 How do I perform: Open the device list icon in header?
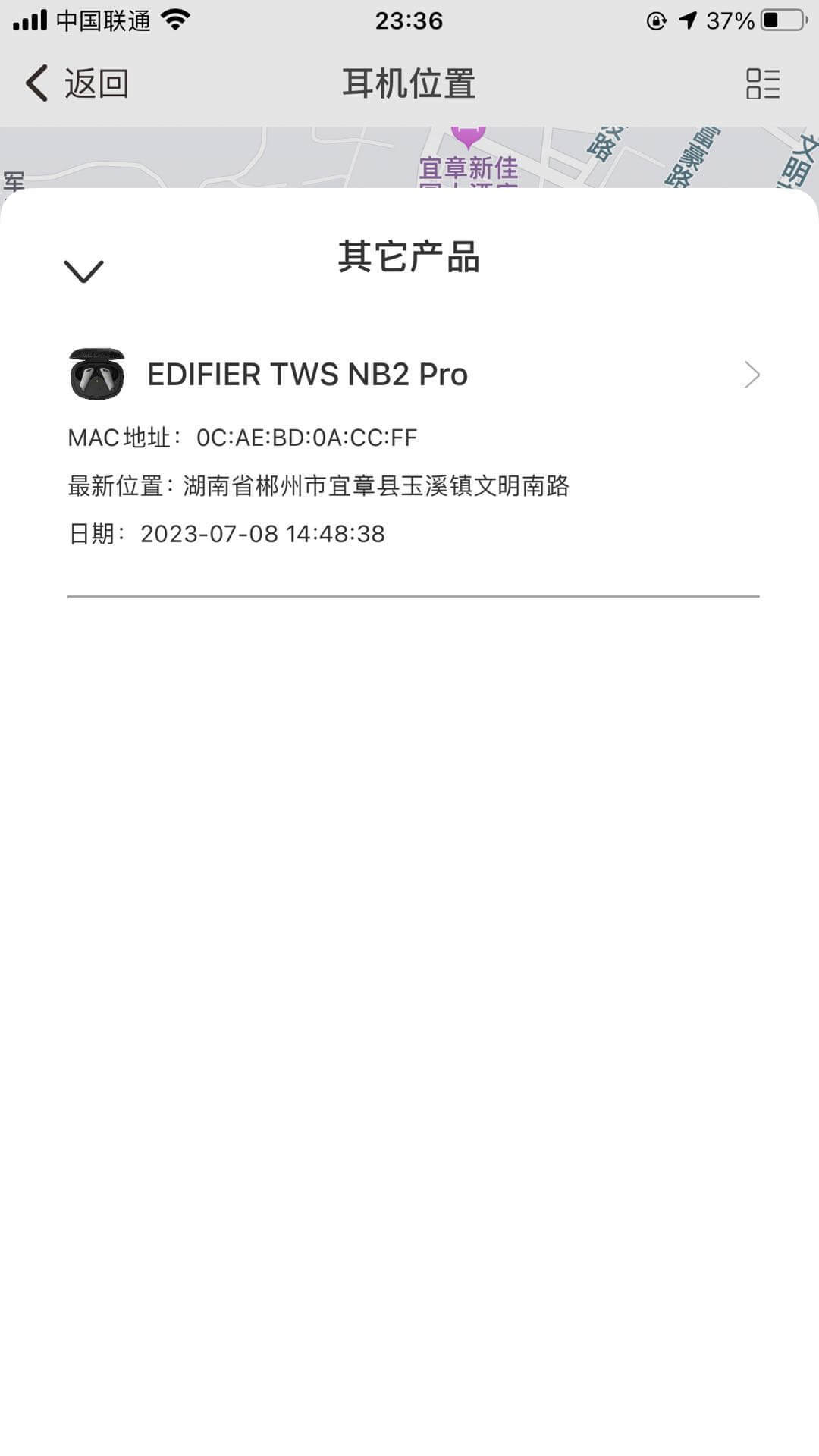coord(762,83)
